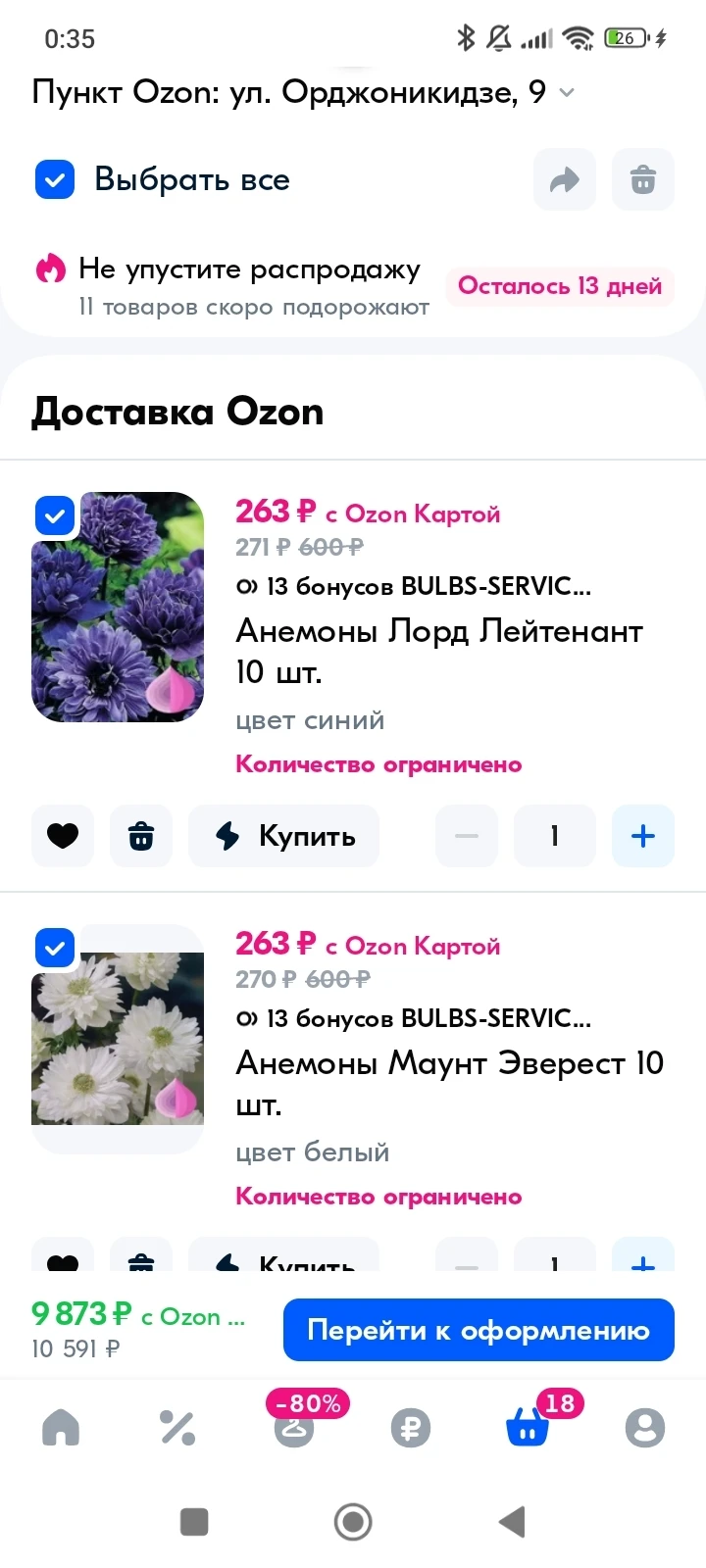Tap "Перейти к оформлению" checkout button
The image size is (706, 1568).
tap(479, 1330)
